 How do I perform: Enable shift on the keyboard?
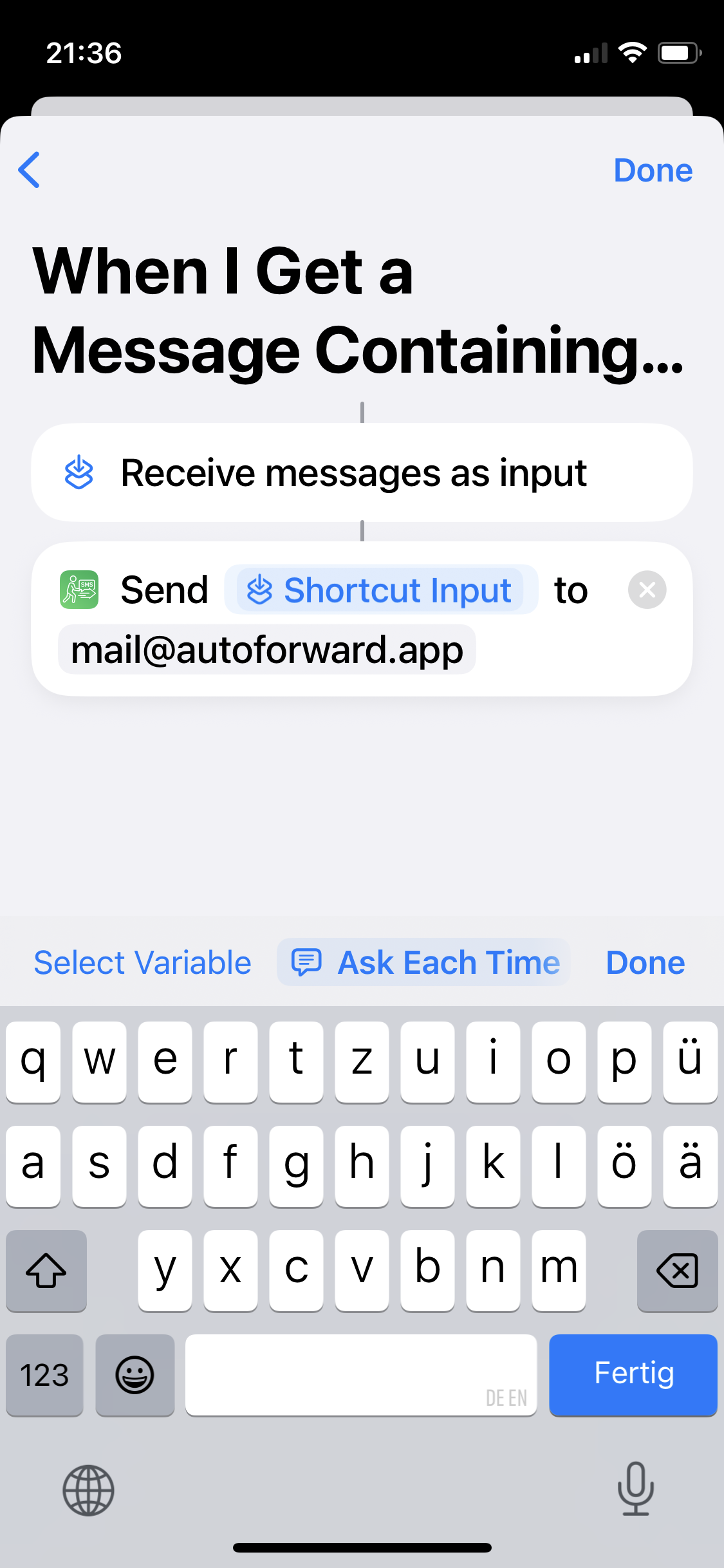pyautogui.click(x=46, y=1270)
